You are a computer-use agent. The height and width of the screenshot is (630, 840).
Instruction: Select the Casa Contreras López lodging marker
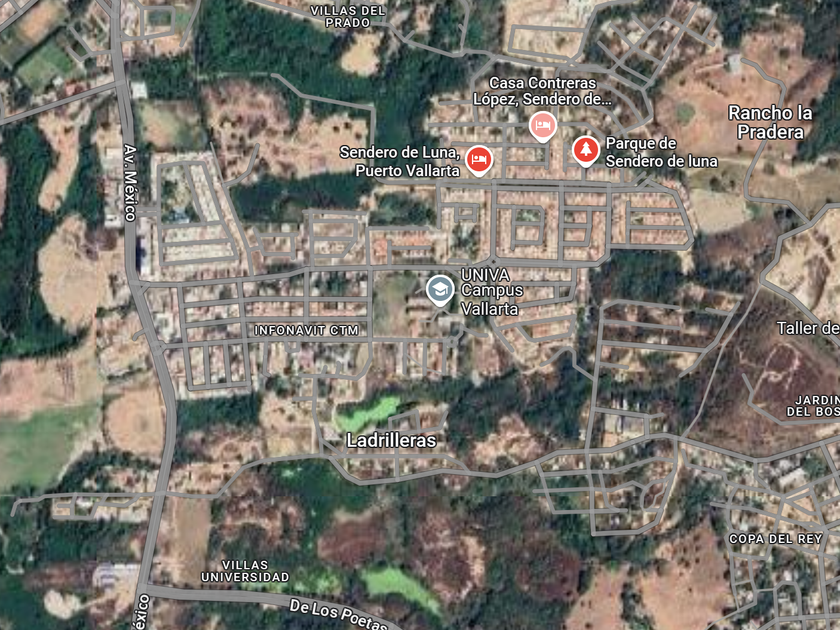coord(543,127)
